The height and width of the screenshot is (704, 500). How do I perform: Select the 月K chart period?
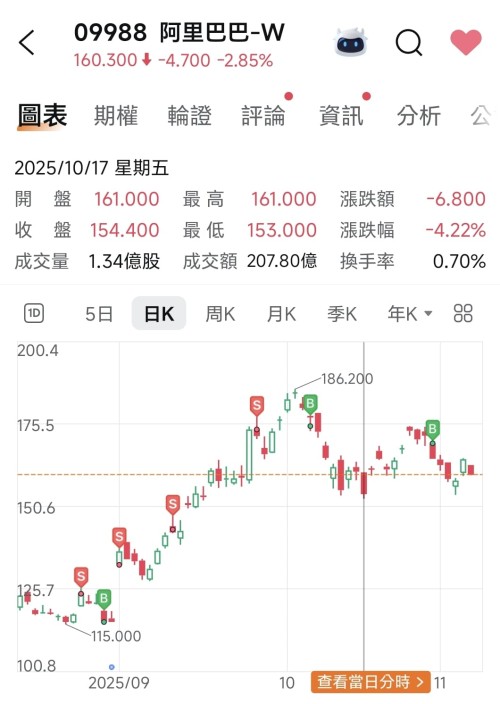point(281,314)
